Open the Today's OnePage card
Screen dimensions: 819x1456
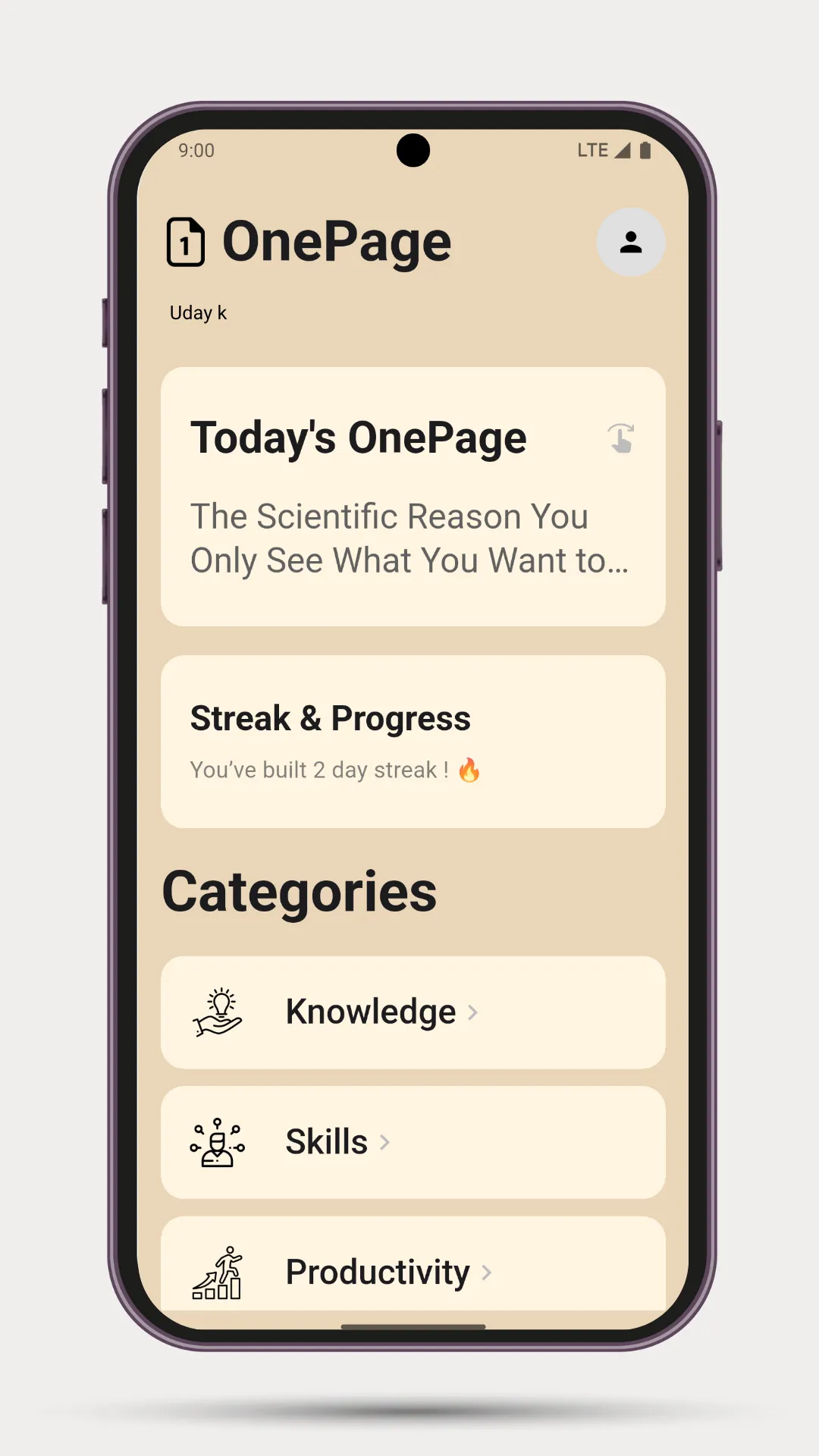click(413, 497)
